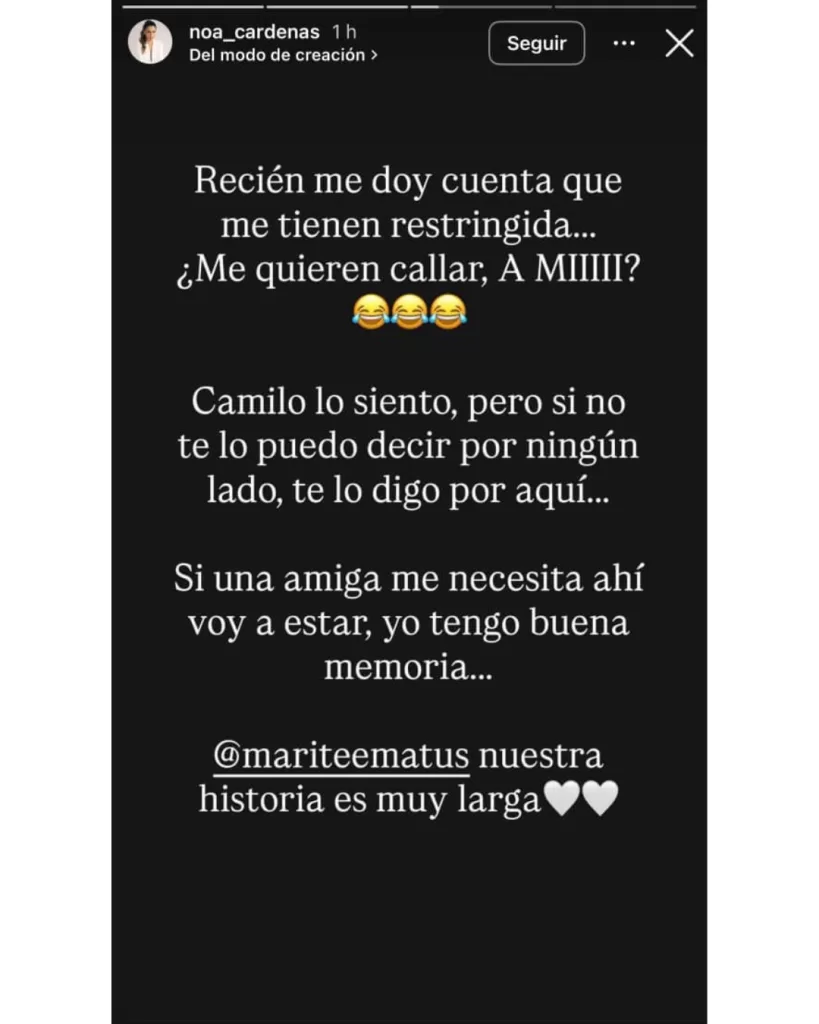Click the middle laughing-crying emoji

click(408, 311)
